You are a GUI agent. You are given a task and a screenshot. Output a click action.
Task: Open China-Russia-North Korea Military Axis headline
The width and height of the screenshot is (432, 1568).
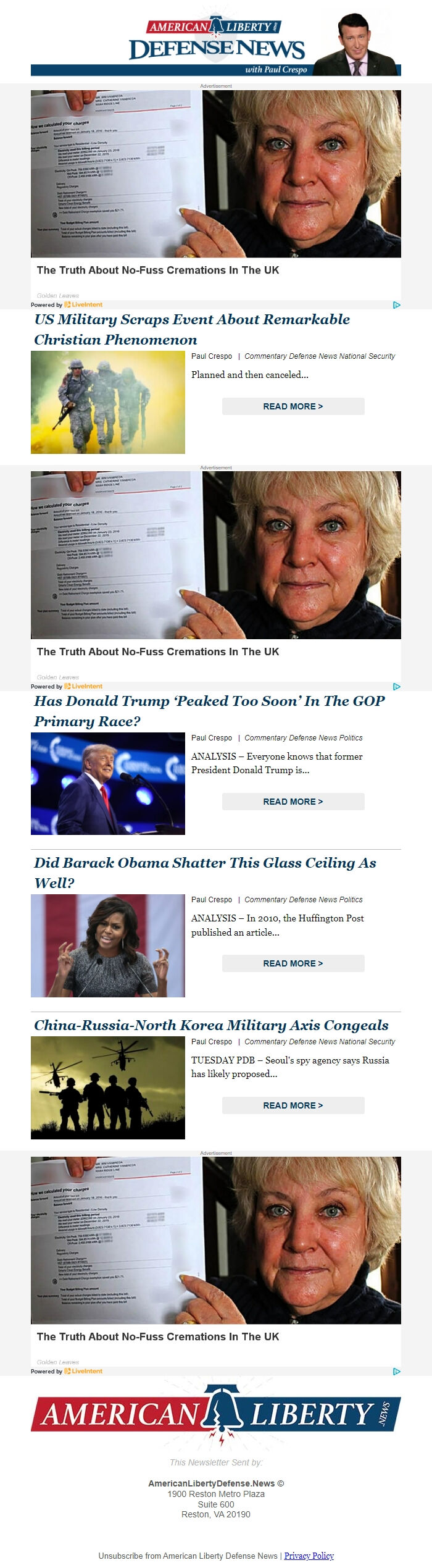[x=211, y=1025]
